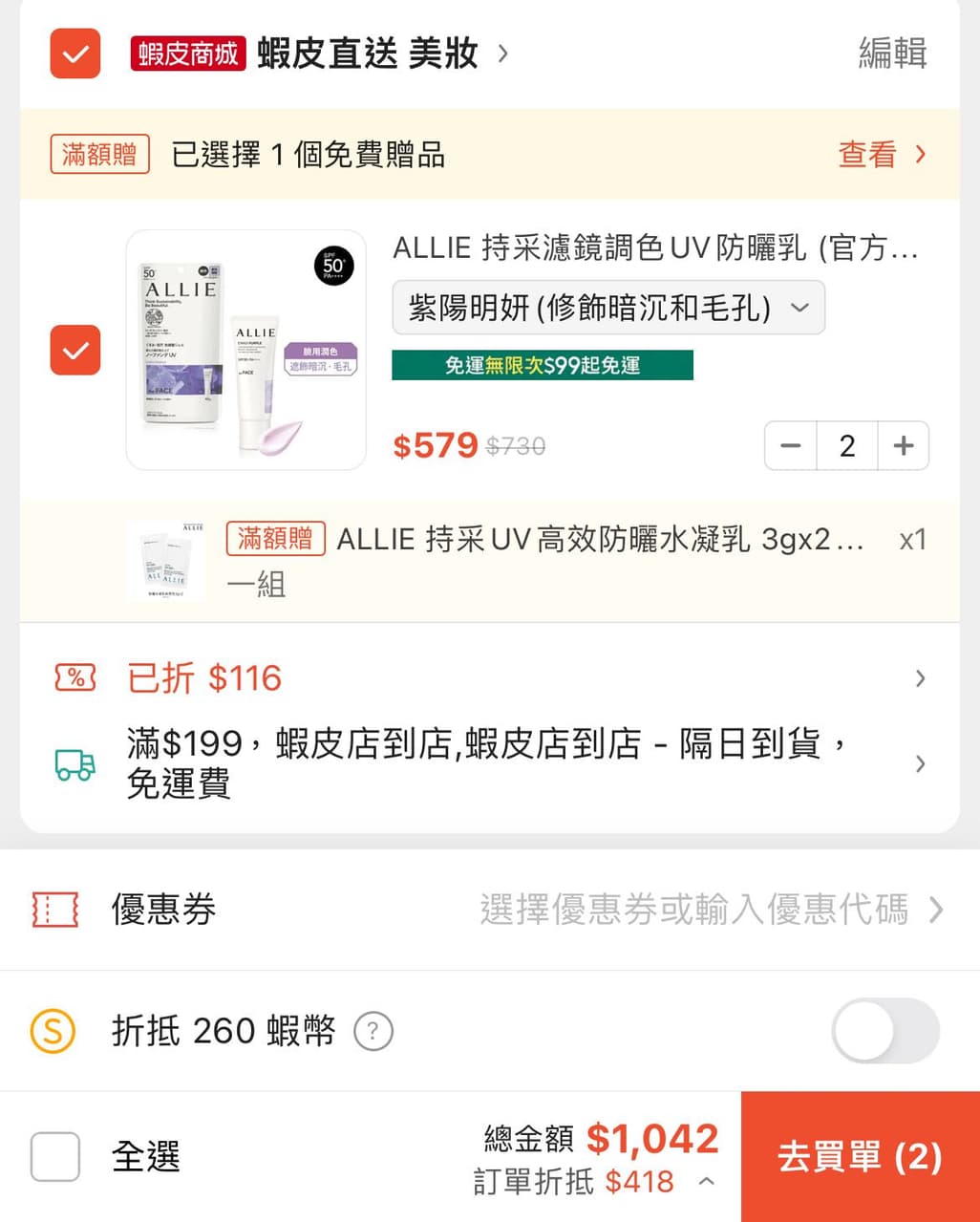Expand the 訂單折抵 $418 breakdown
This screenshot has height=1222, width=980.
pyautogui.click(x=706, y=1182)
